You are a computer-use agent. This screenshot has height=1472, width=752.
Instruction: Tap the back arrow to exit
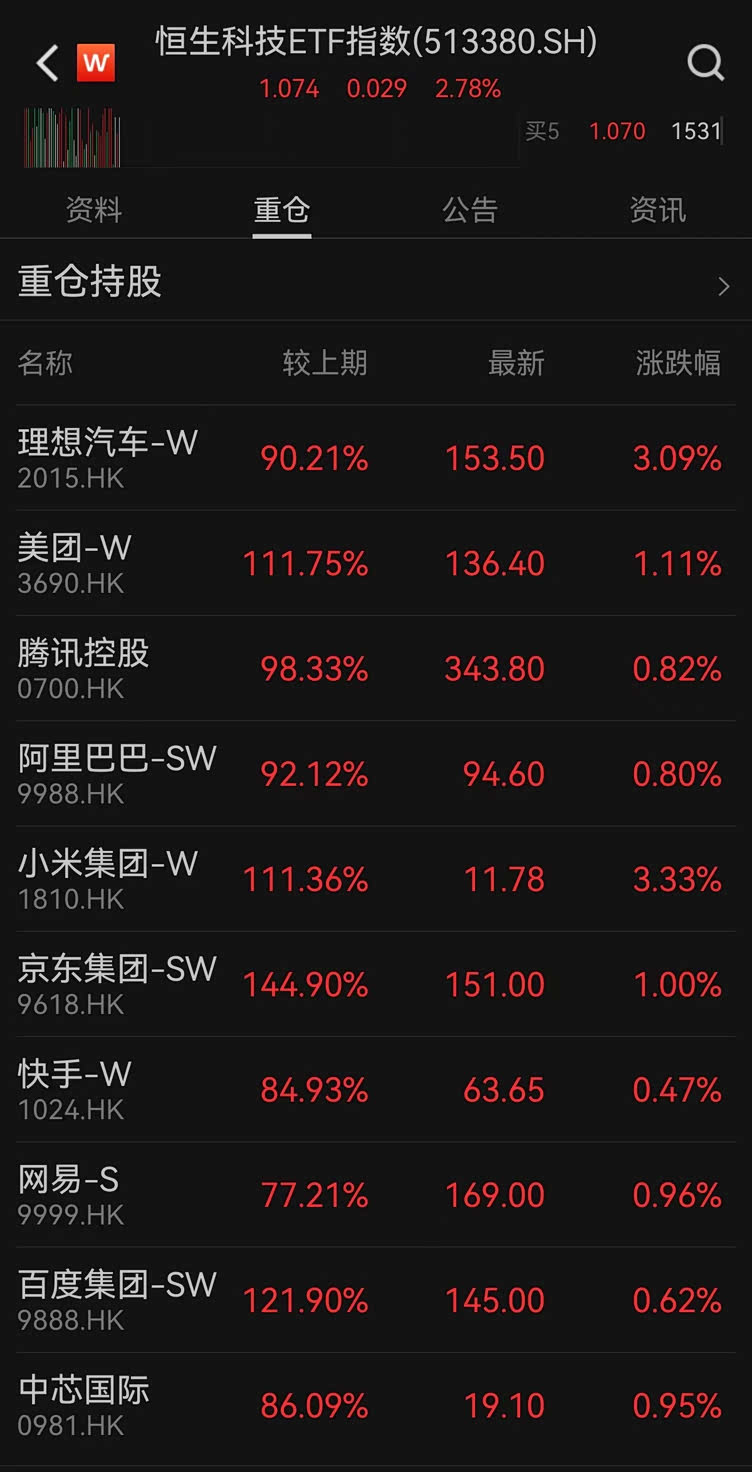click(44, 62)
